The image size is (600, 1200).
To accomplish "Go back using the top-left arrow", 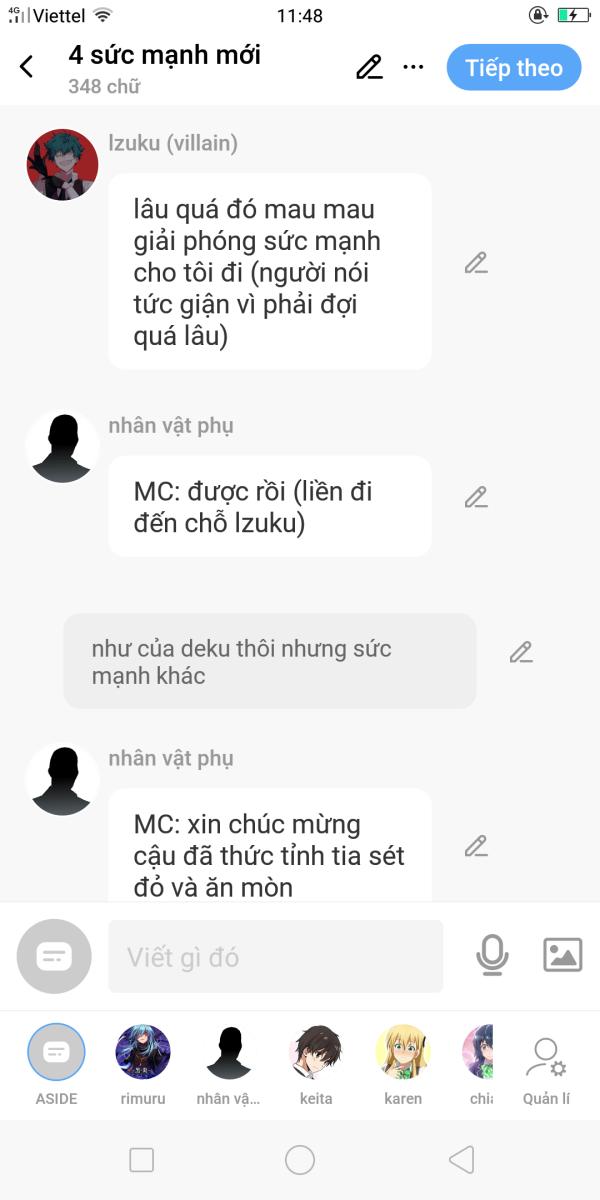I will click(x=27, y=67).
